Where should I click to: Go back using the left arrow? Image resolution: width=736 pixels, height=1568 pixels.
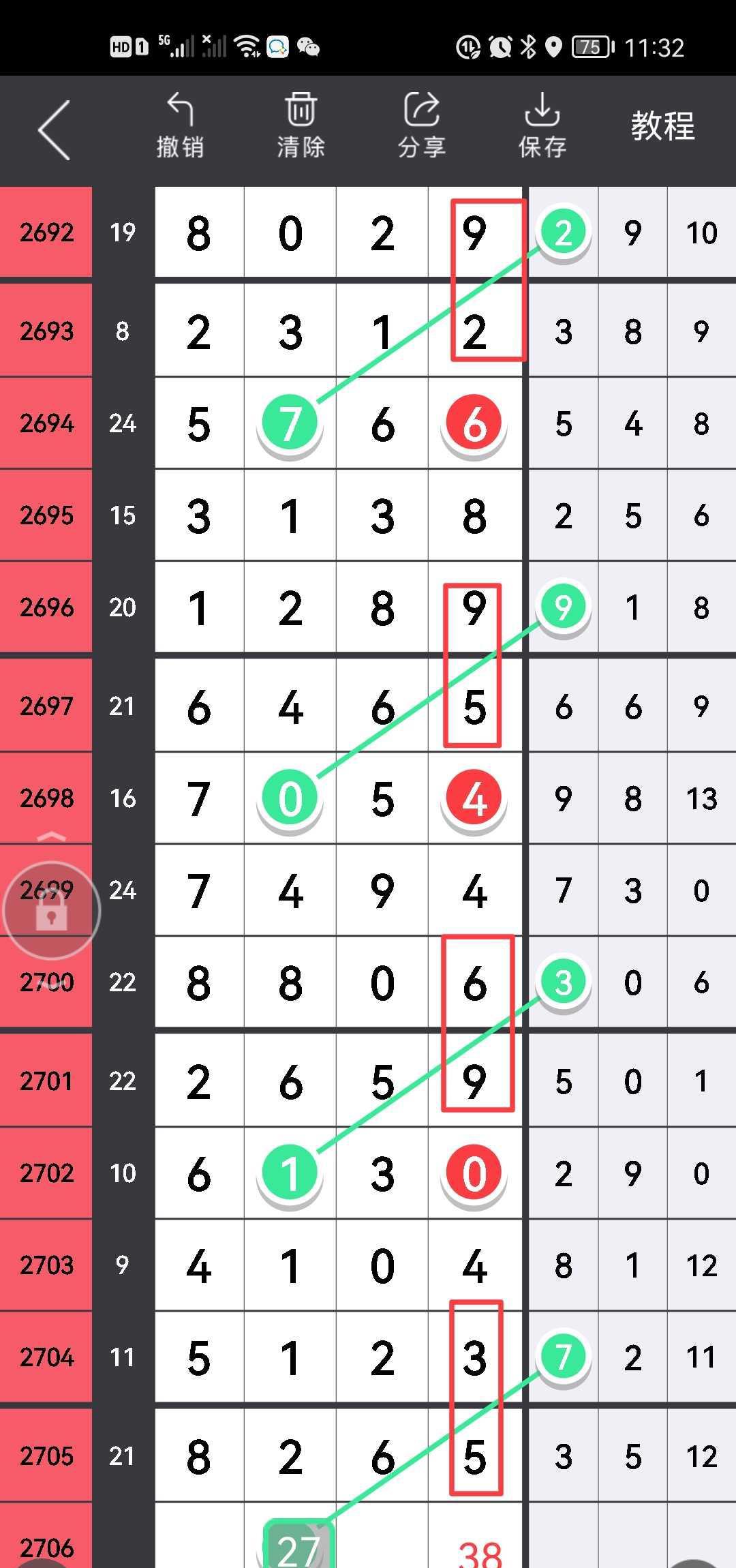pyautogui.click(x=55, y=130)
